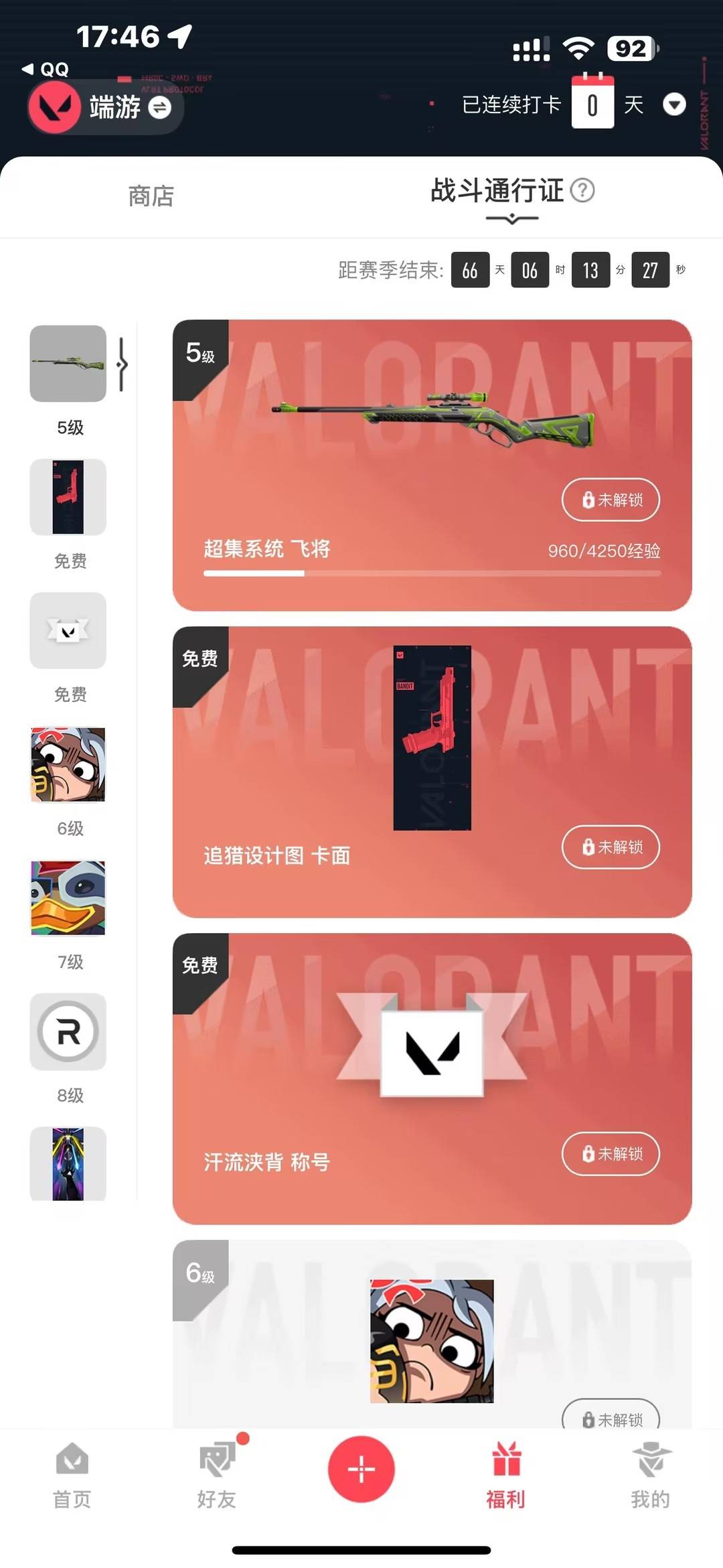The height and width of the screenshot is (1568, 723).
Task: Tap 未解锁 on 超集系统 飞将
Action: point(611,500)
